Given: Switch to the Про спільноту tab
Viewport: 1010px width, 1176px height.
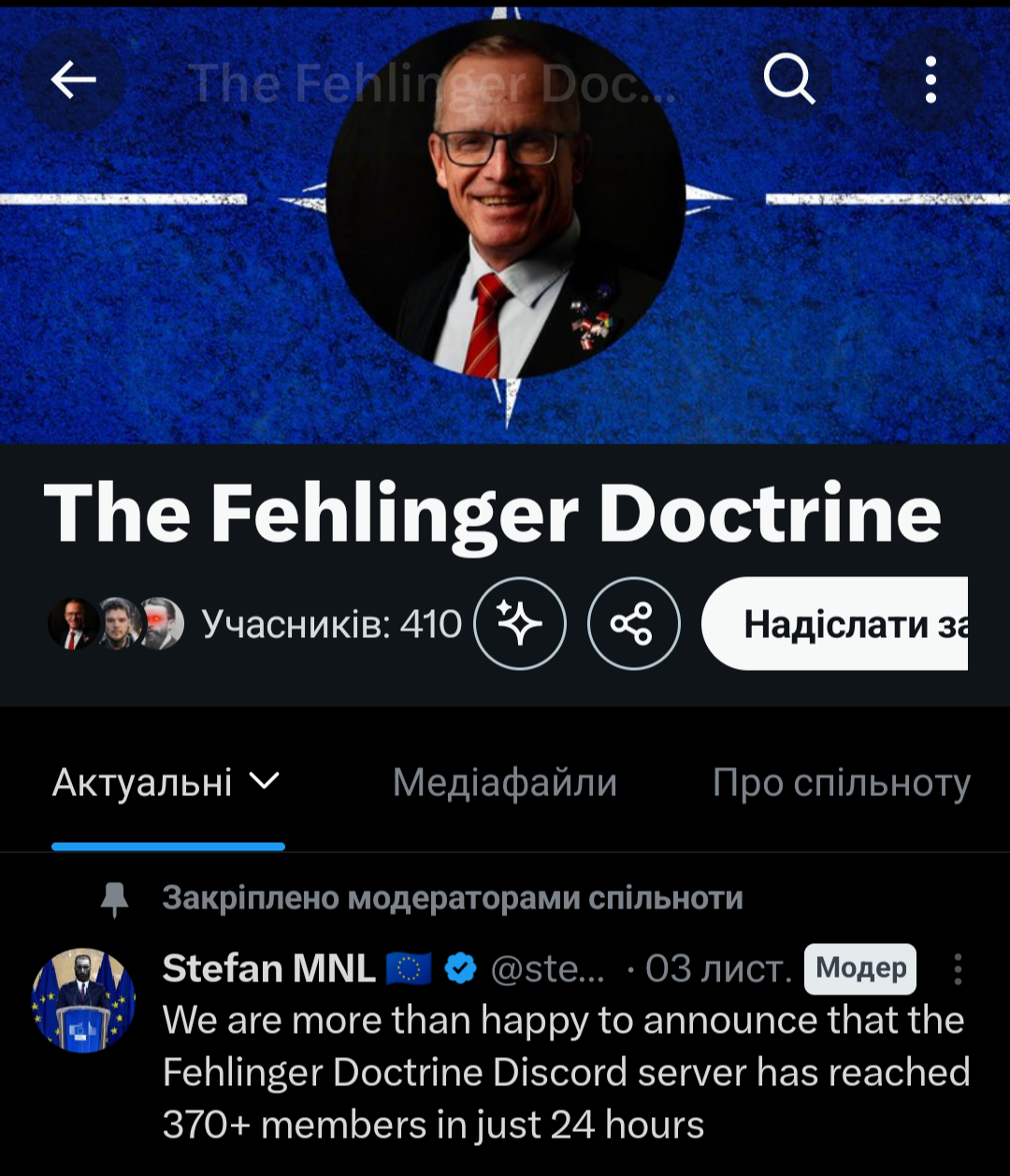Looking at the screenshot, I should pyautogui.click(x=841, y=782).
